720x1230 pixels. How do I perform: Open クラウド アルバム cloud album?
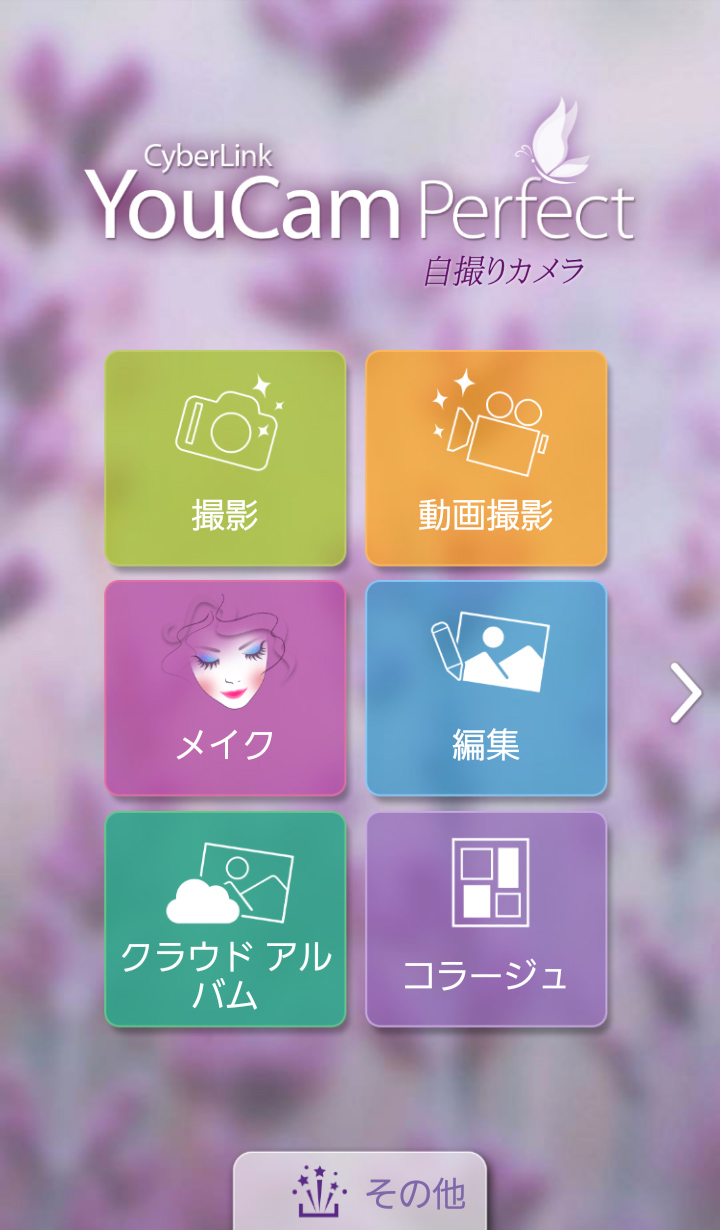tap(225, 919)
